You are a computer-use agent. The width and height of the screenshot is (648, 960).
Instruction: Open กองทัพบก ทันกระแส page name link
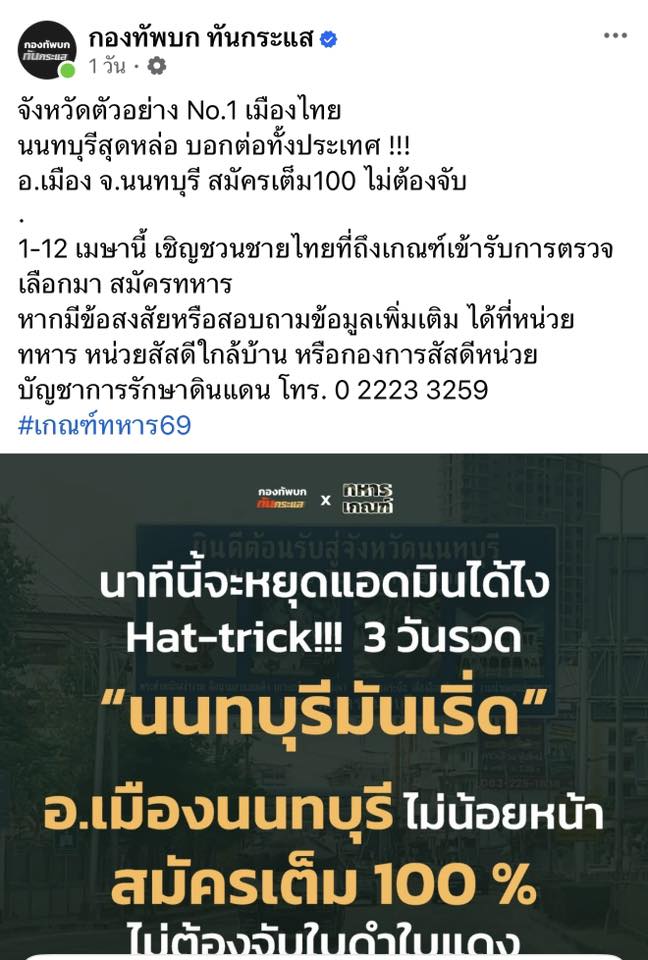200,39
